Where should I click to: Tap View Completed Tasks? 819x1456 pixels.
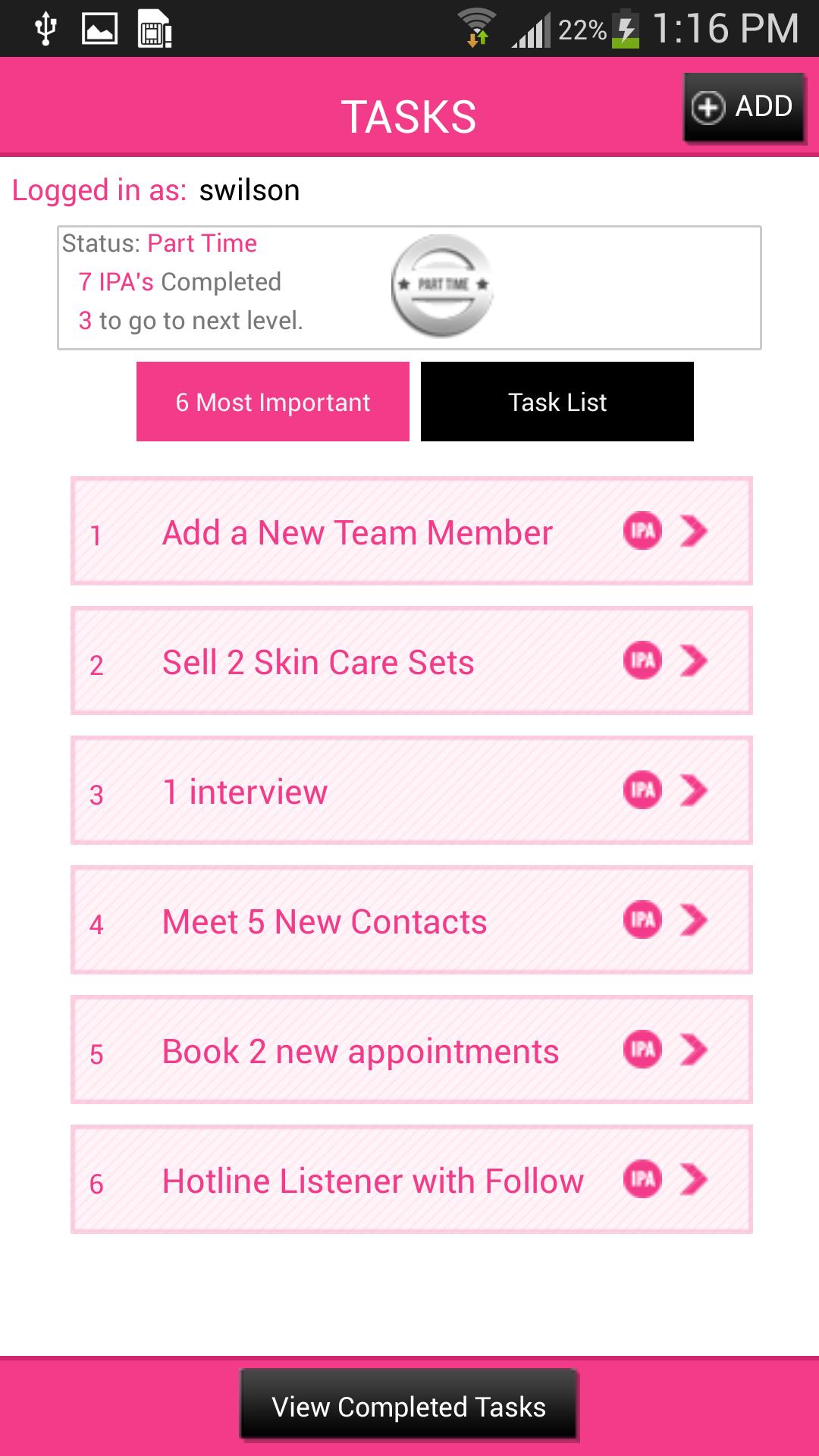click(409, 1406)
